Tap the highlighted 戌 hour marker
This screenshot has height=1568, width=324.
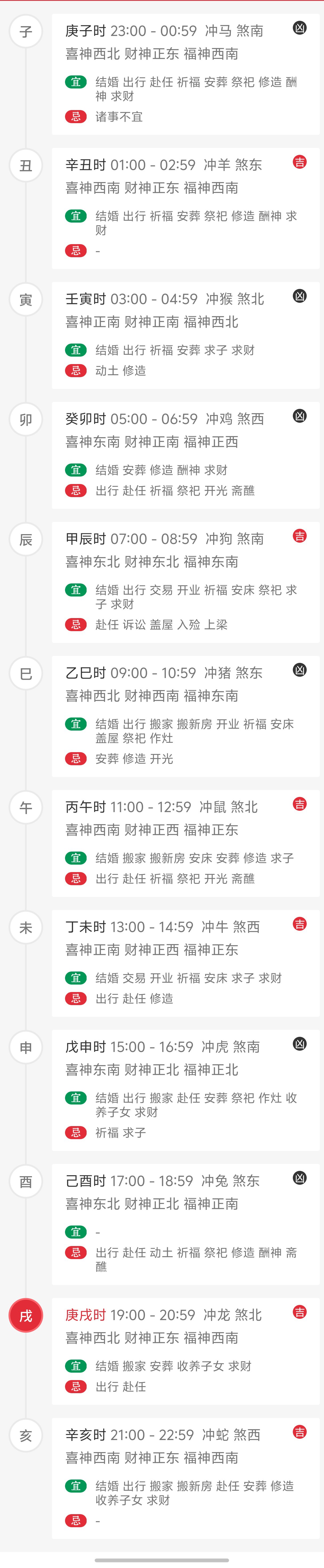pos(26,1315)
